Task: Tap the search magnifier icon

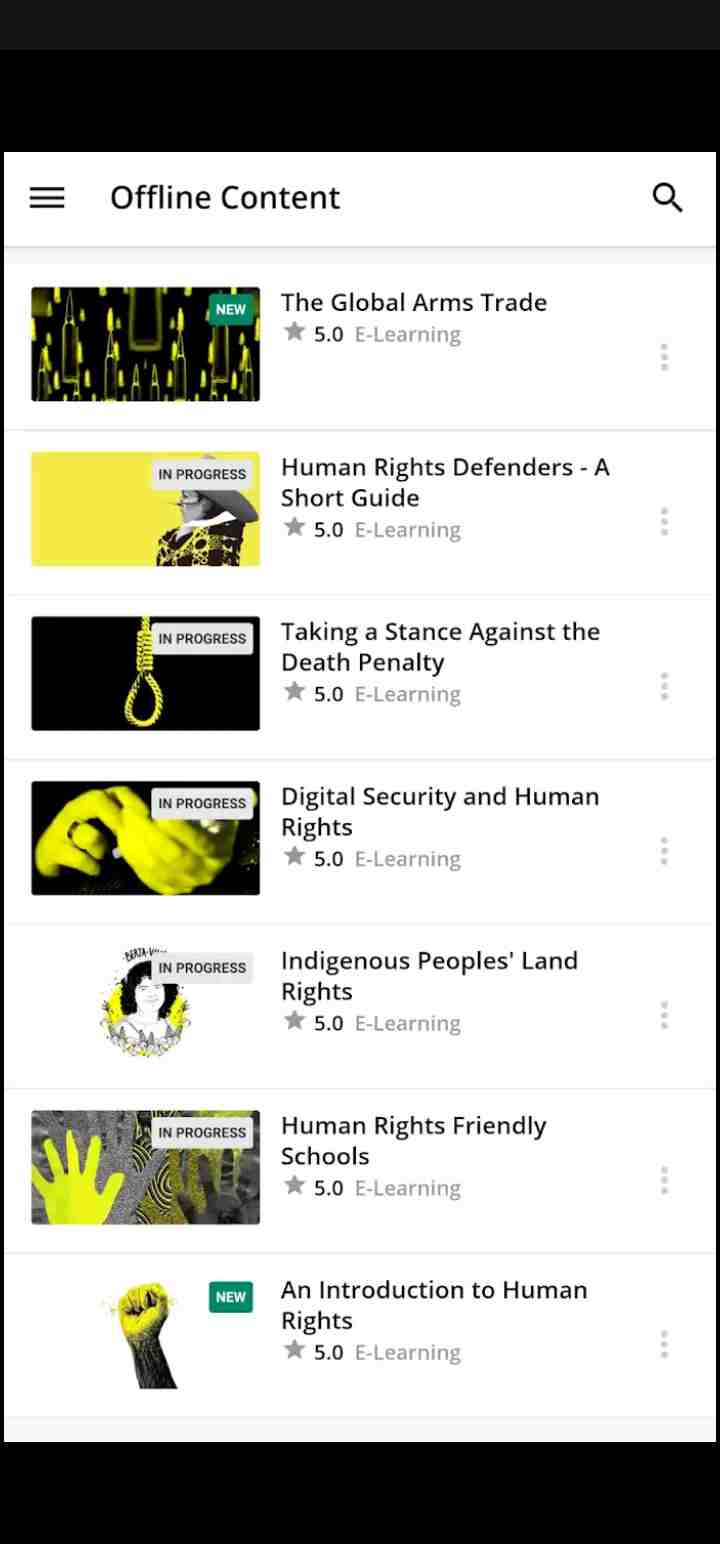Action: point(667,198)
